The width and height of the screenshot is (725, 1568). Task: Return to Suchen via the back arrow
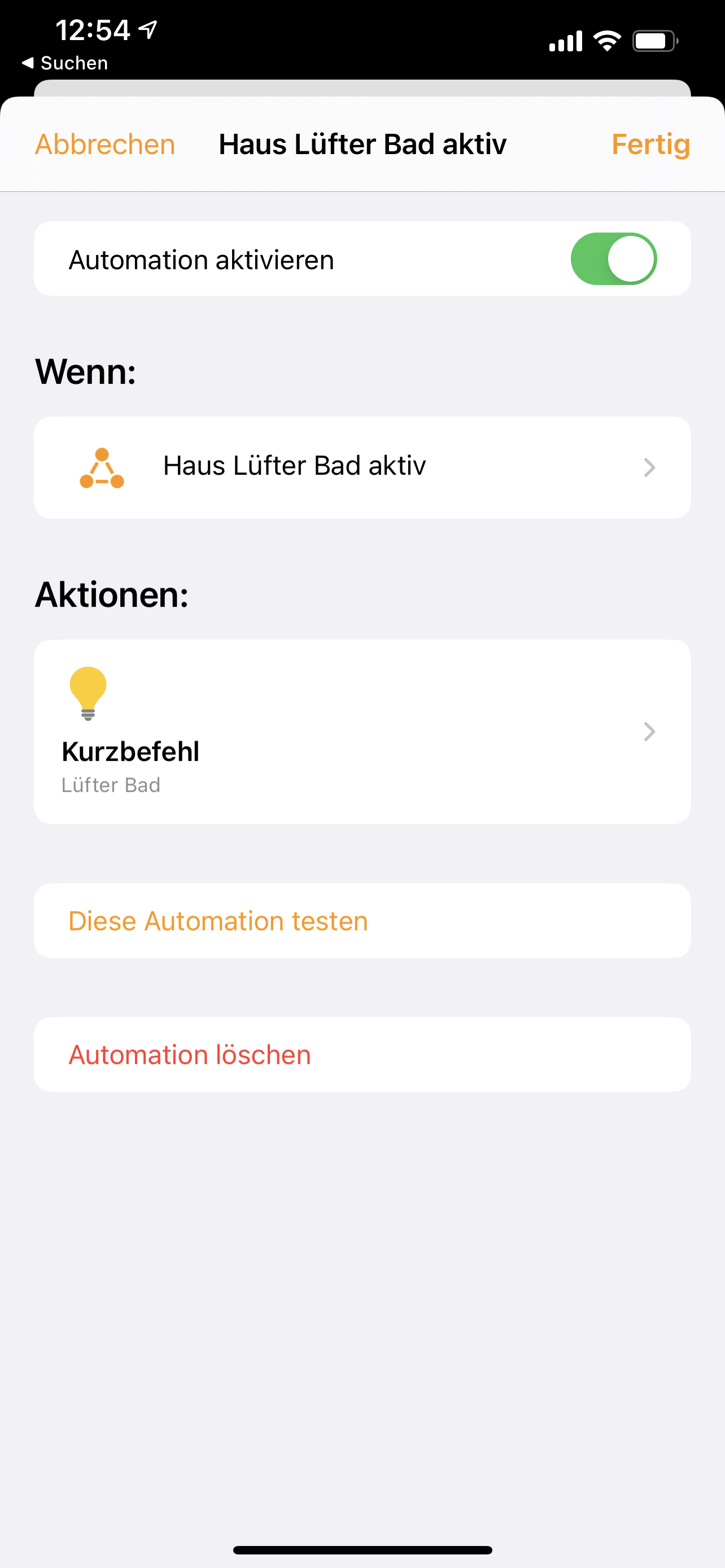coord(64,63)
